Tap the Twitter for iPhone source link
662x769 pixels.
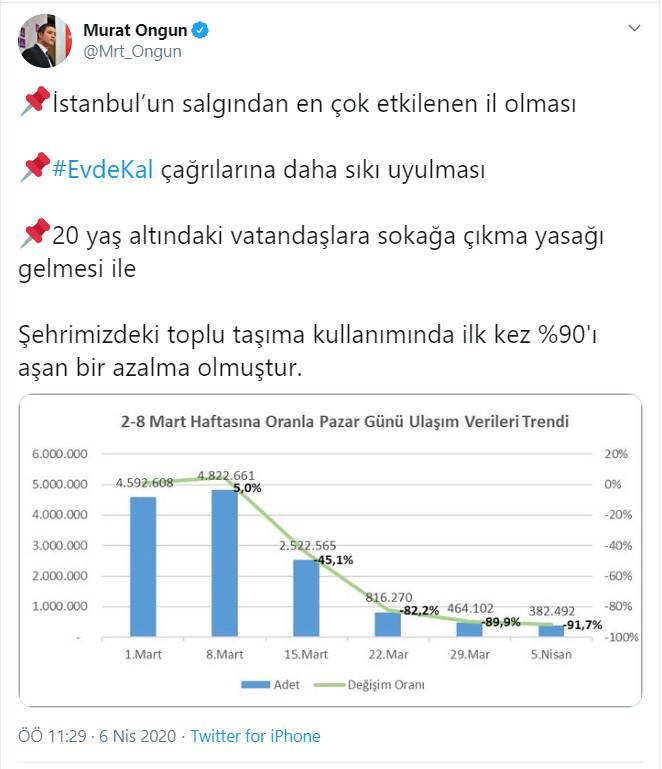[x=255, y=736]
